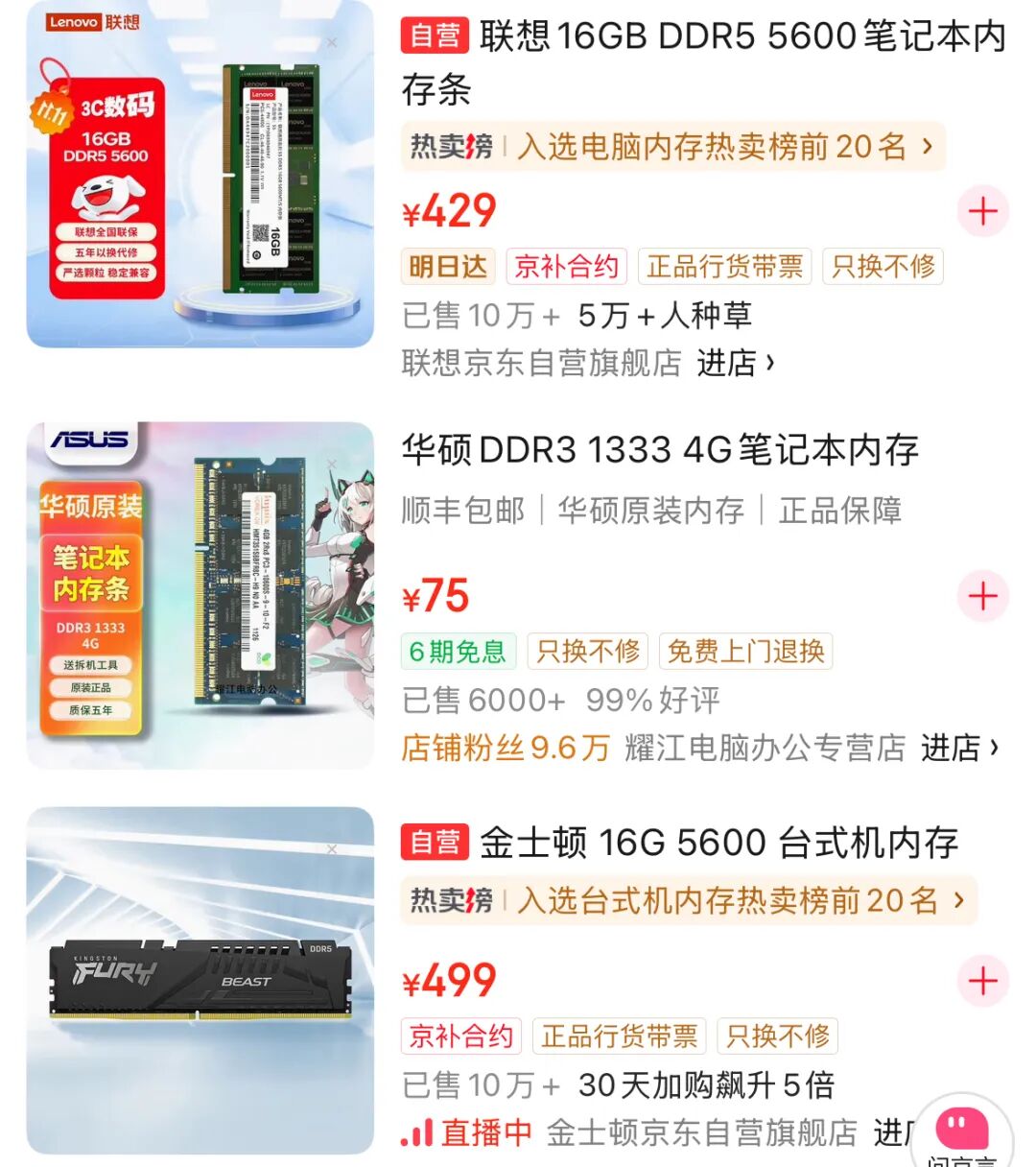Select the 6期免息 installment tag

tap(459, 651)
